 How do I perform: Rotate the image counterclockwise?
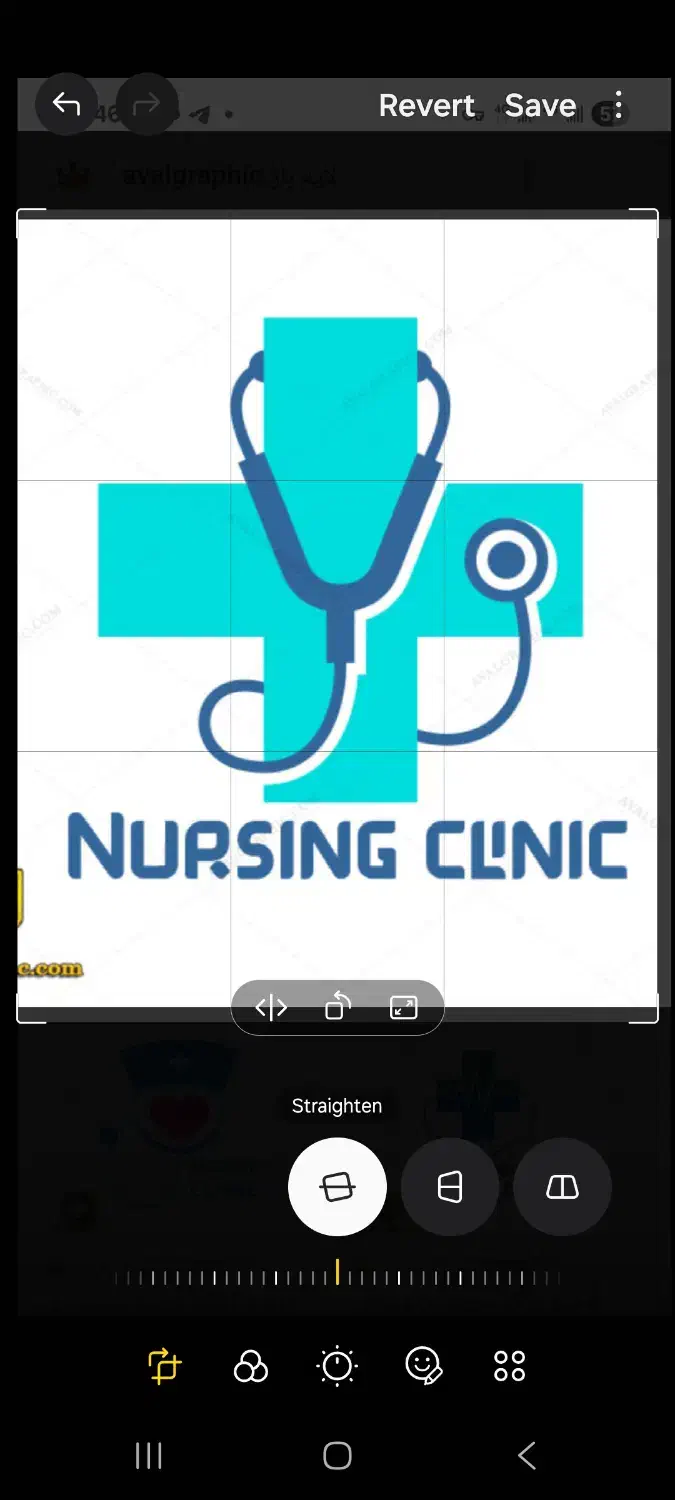(338, 1006)
